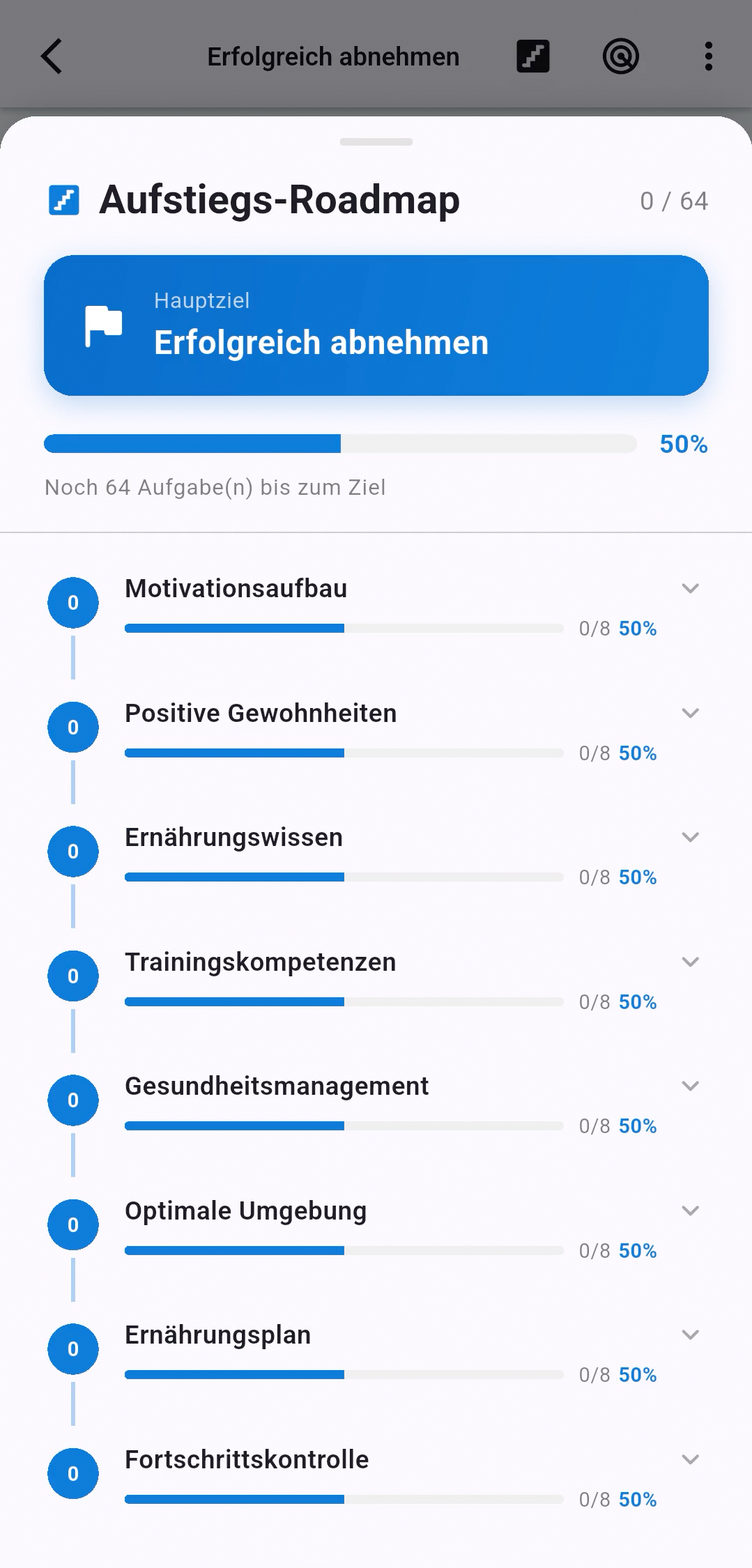Open the stairs roadmap icon in toolbar

click(533, 56)
